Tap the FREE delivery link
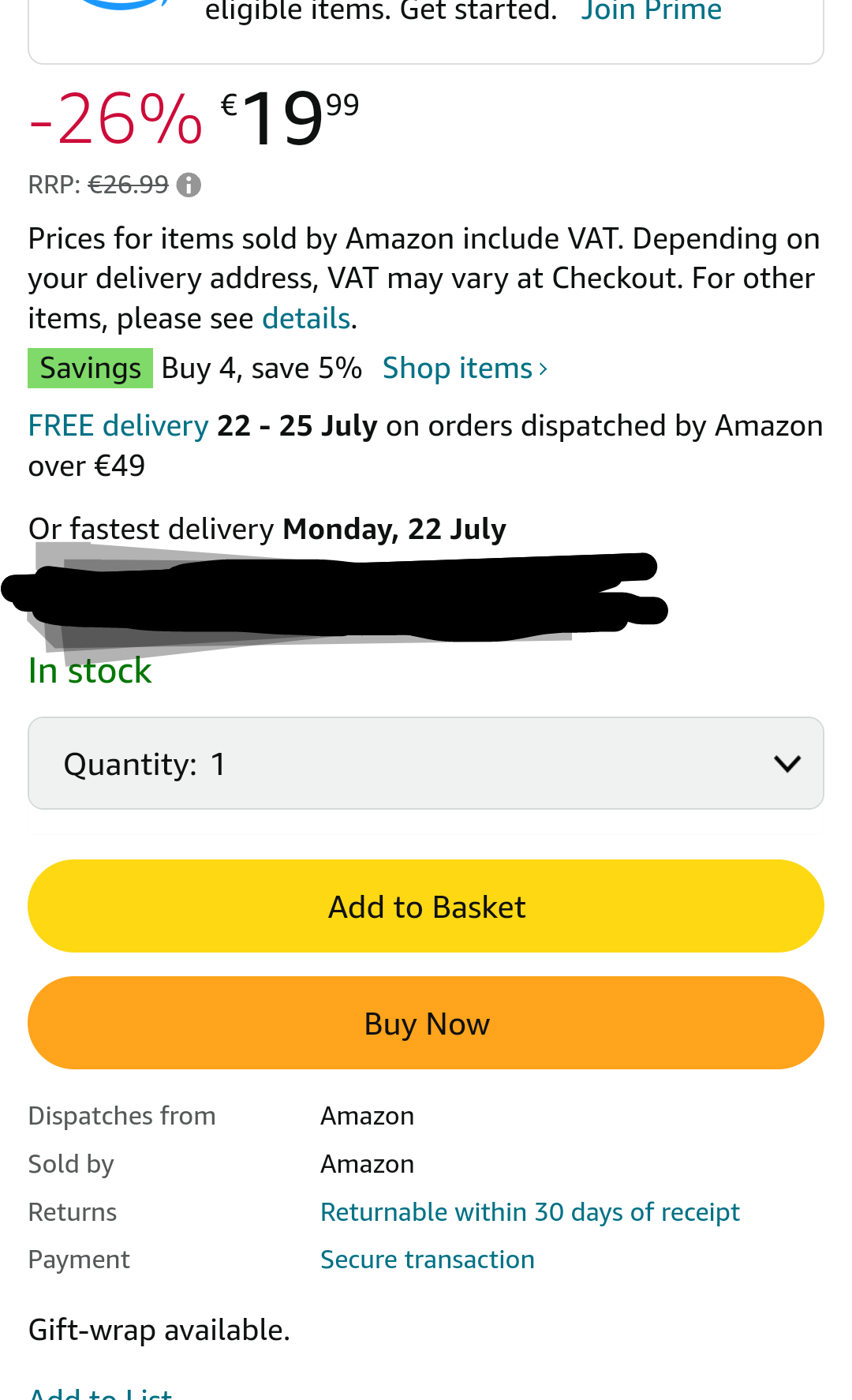This screenshot has height=1400, width=852. [x=118, y=426]
